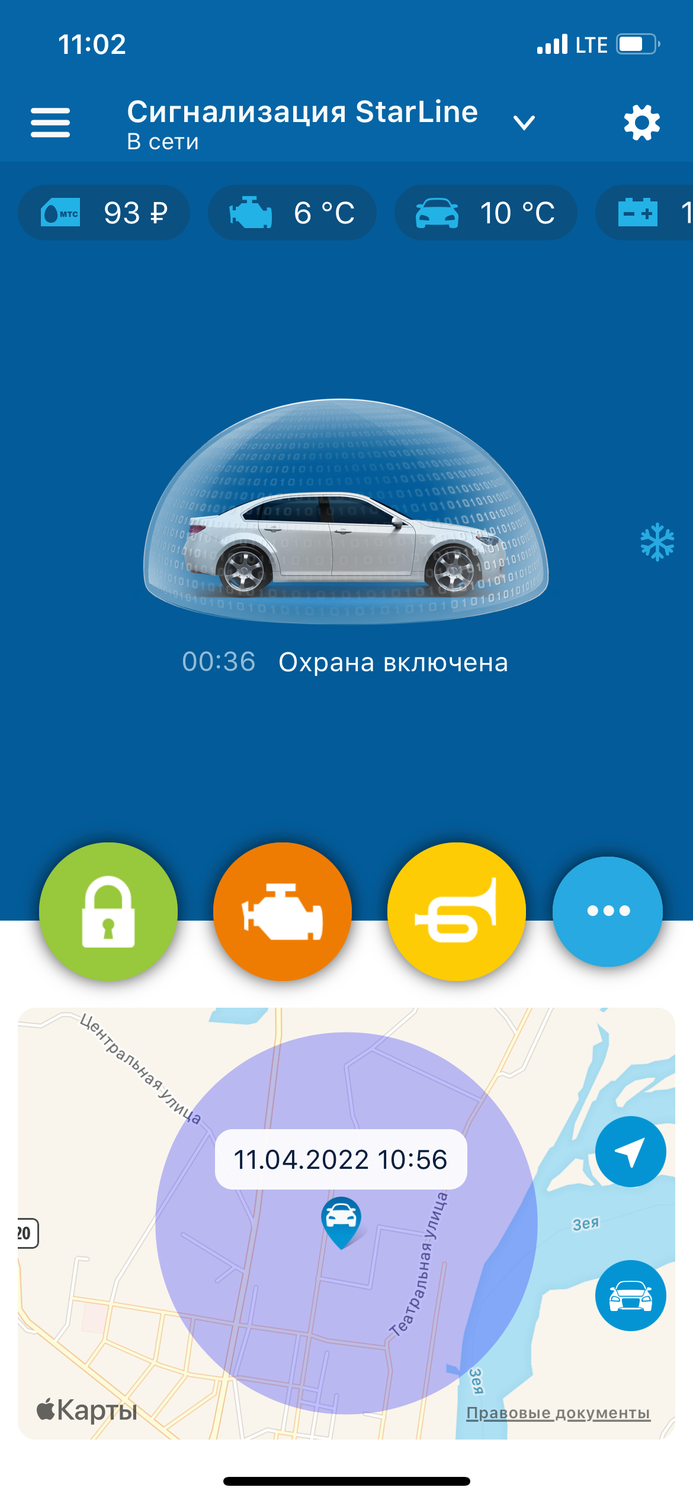
Task: Center map on my location arrow
Action: point(630,1152)
